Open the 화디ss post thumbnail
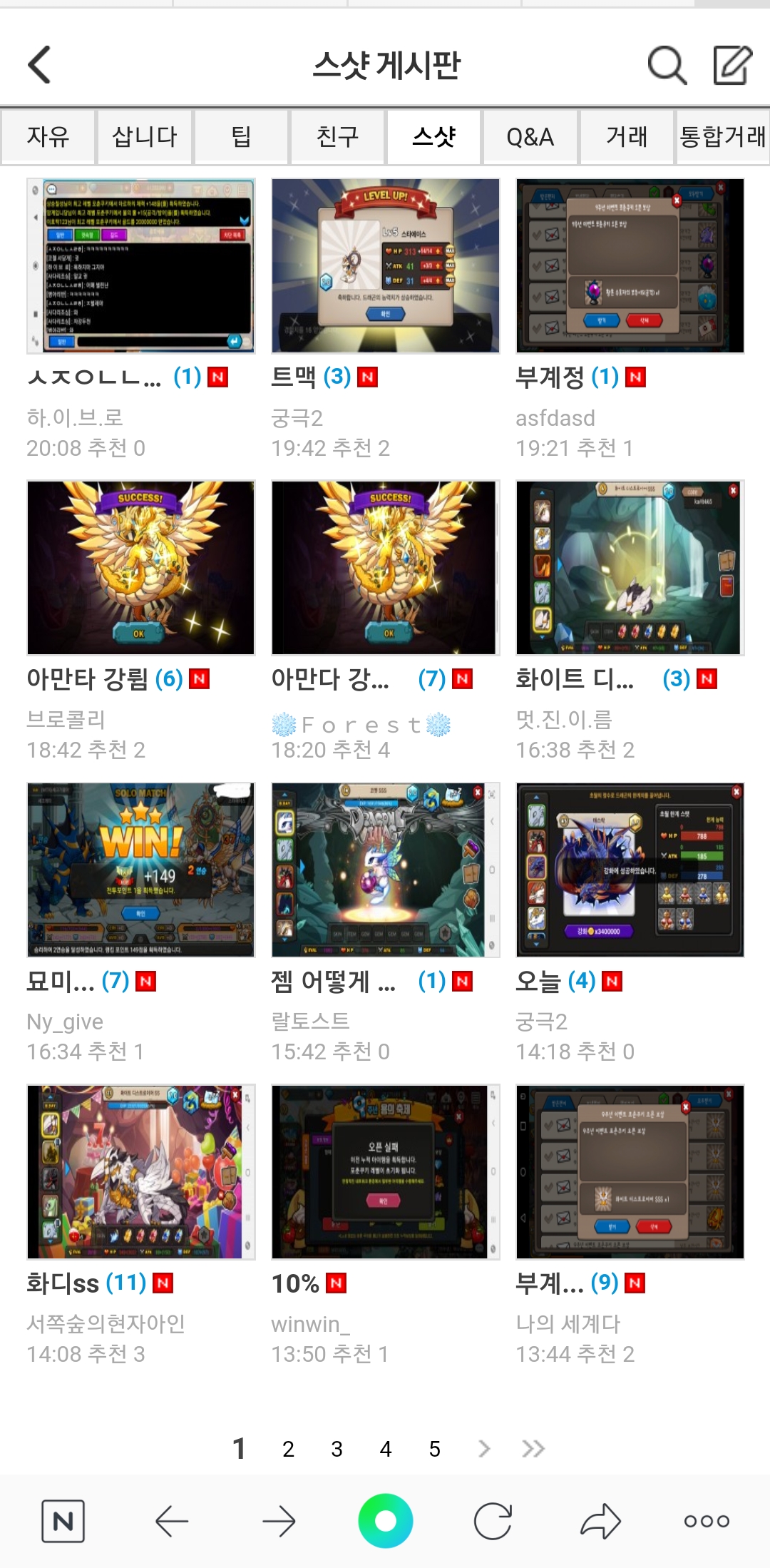The image size is (770, 1568). pyautogui.click(x=140, y=1172)
